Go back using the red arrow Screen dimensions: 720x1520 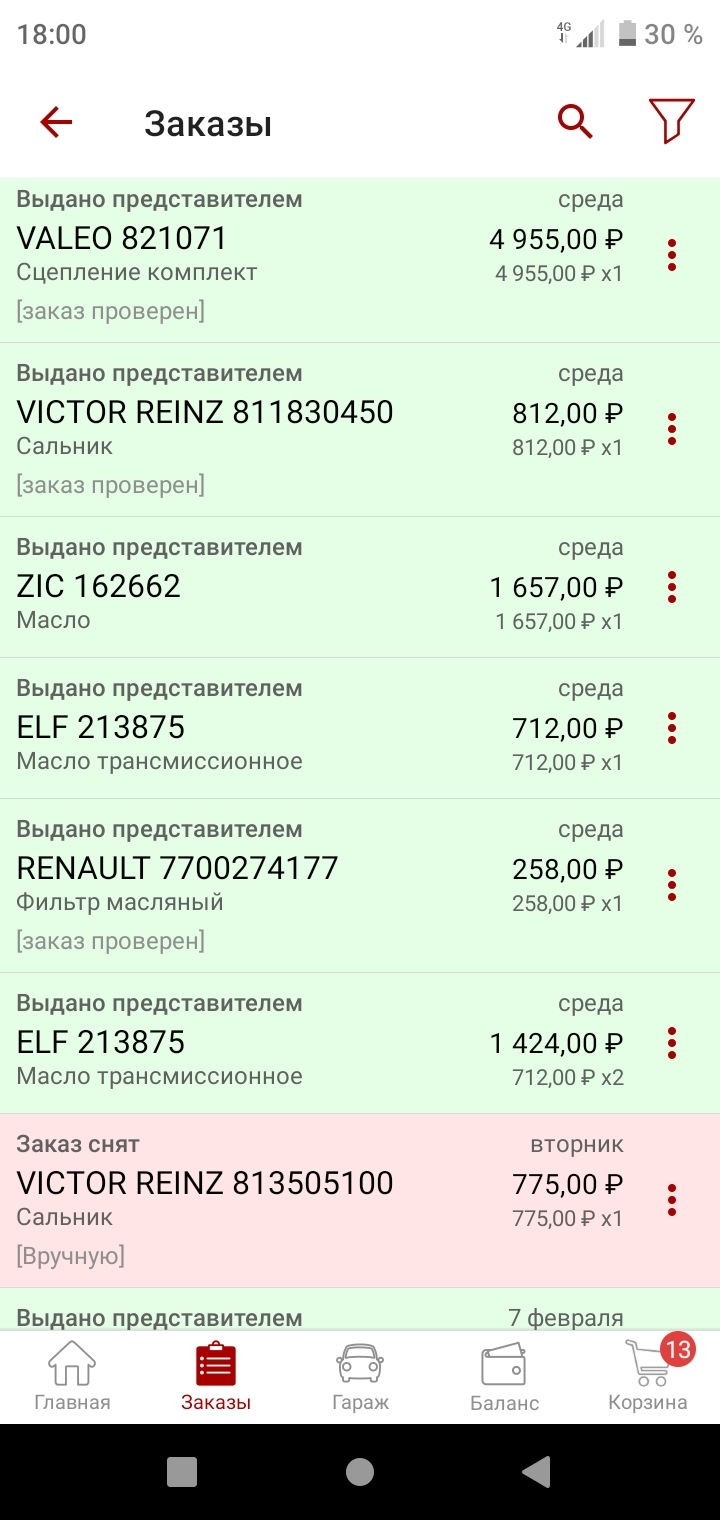pos(56,123)
